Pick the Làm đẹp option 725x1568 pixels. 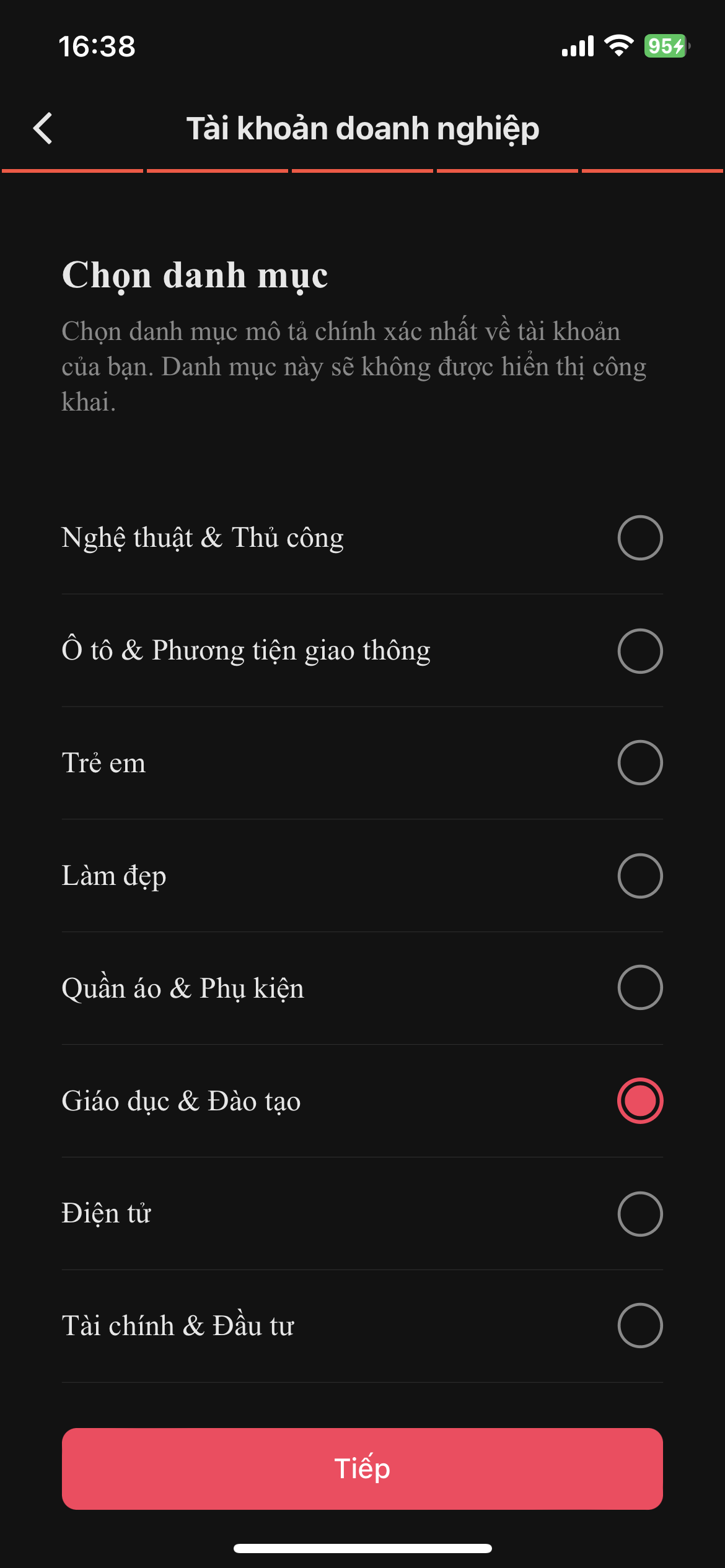(x=639, y=876)
